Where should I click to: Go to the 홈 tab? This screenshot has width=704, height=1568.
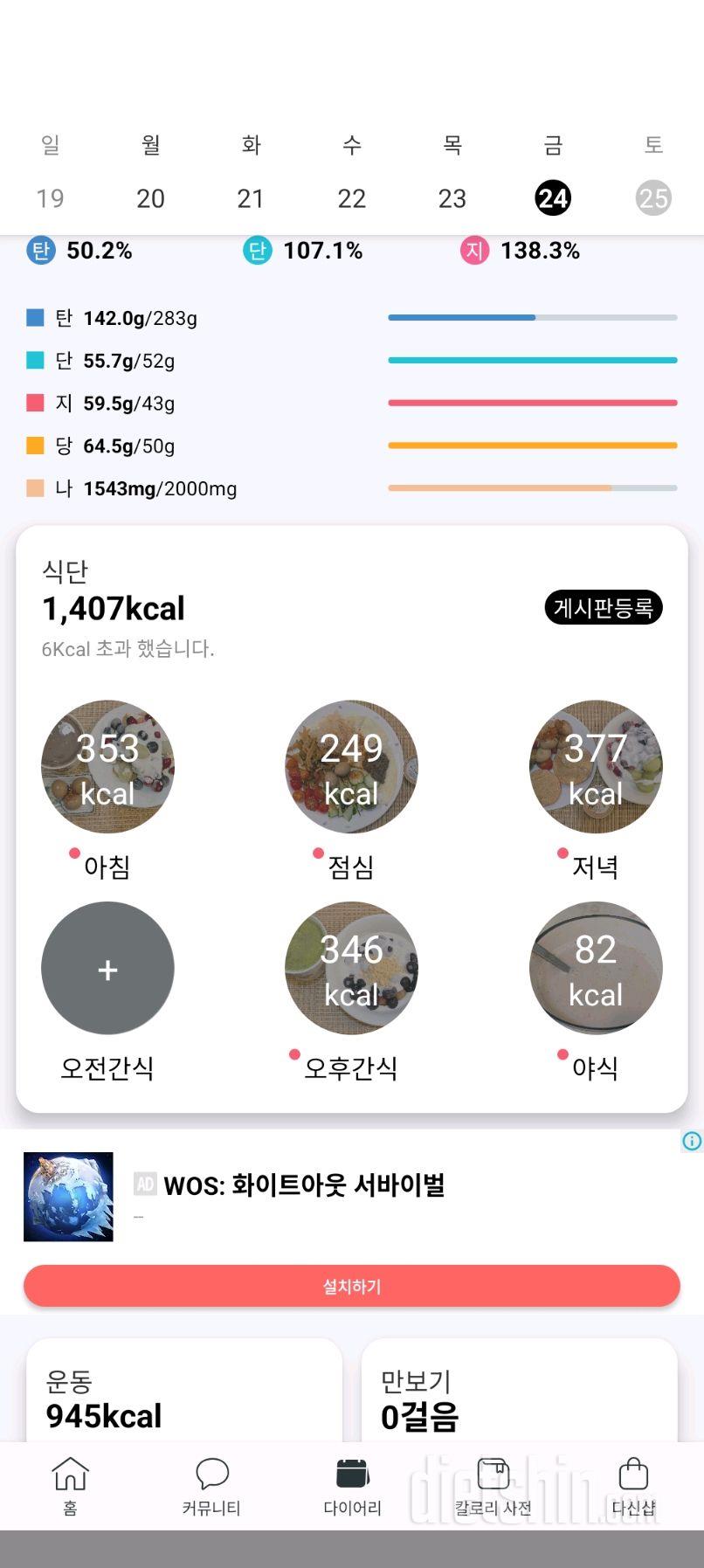coord(70,1485)
